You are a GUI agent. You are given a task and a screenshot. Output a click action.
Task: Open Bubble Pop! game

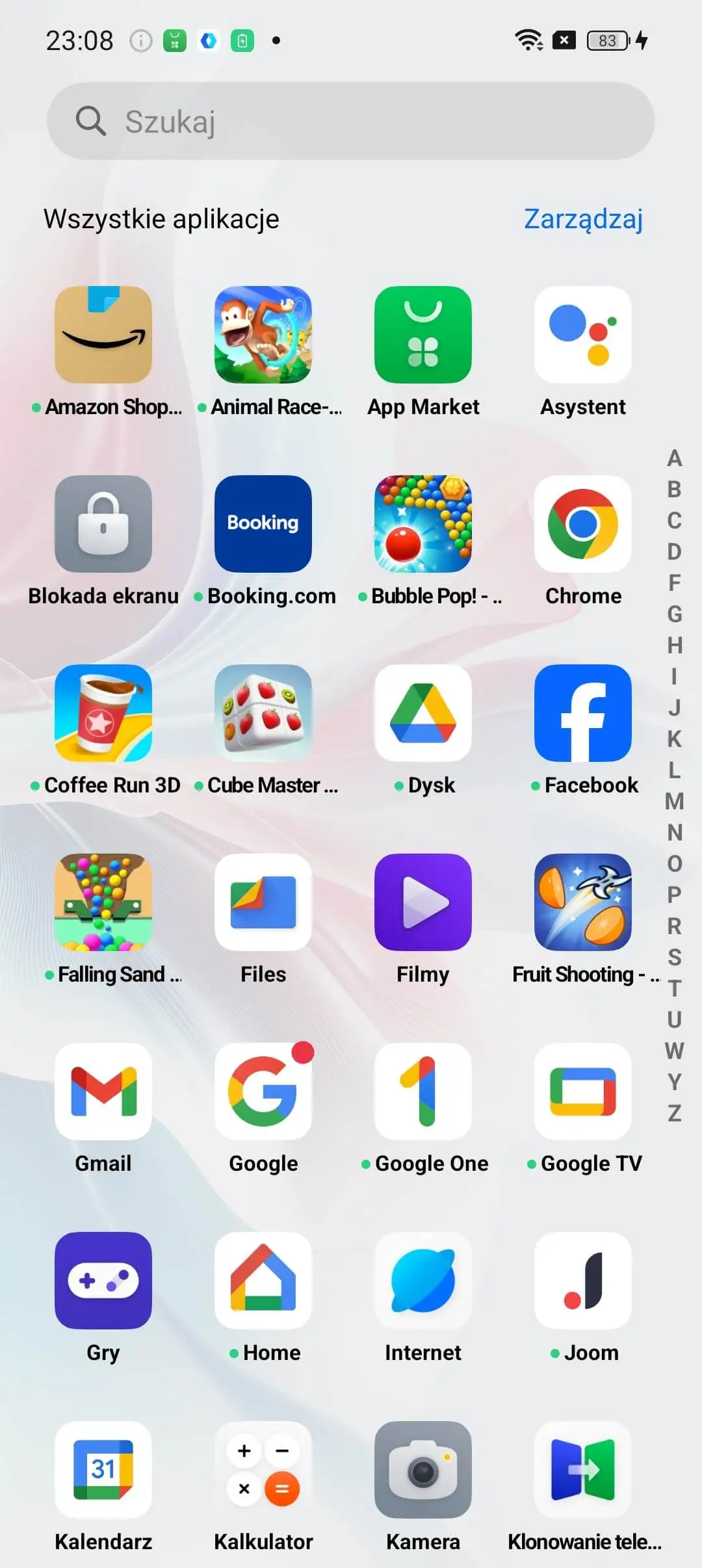(x=423, y=523)
